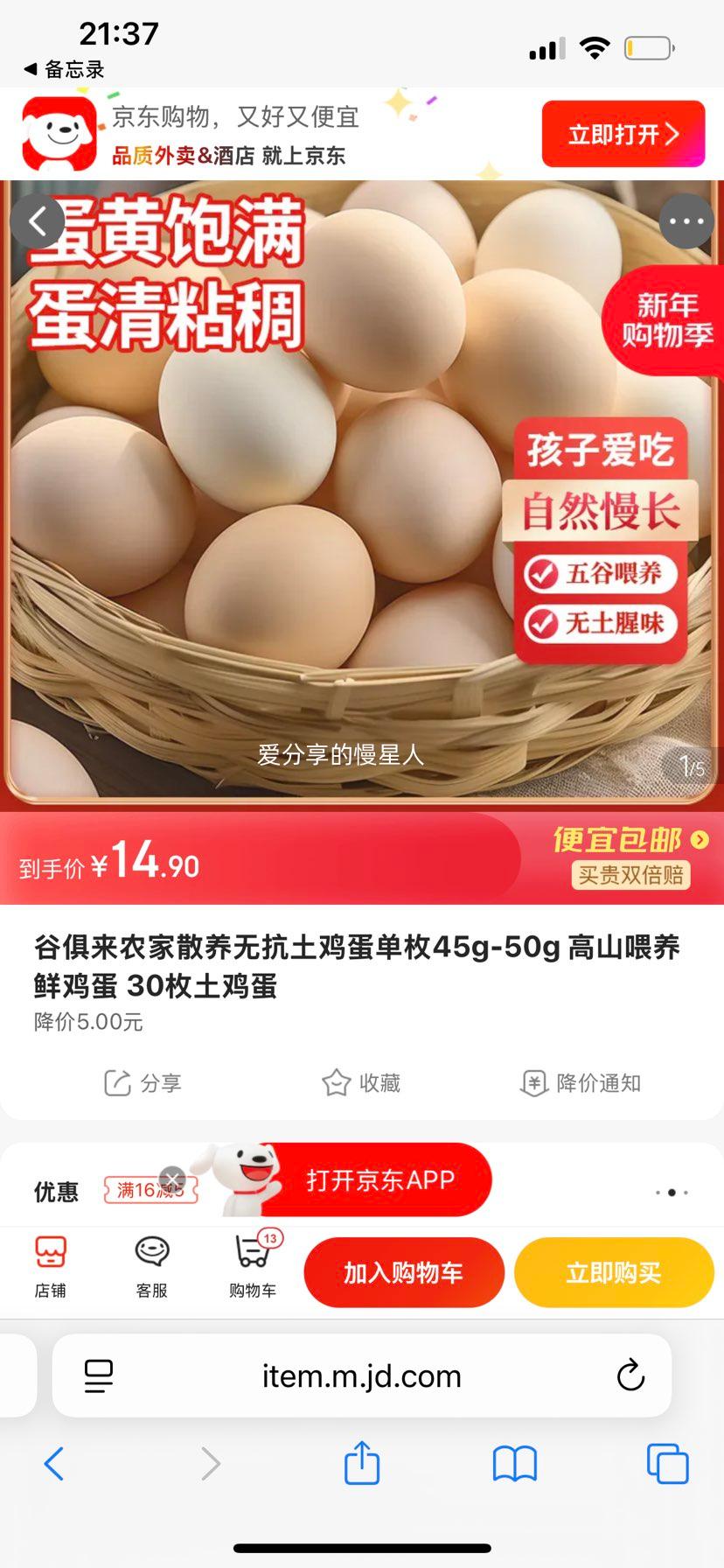724x1568 pixels.
Task: Return to 备忘录 via status bar link
Action: [x=61, y=70]
